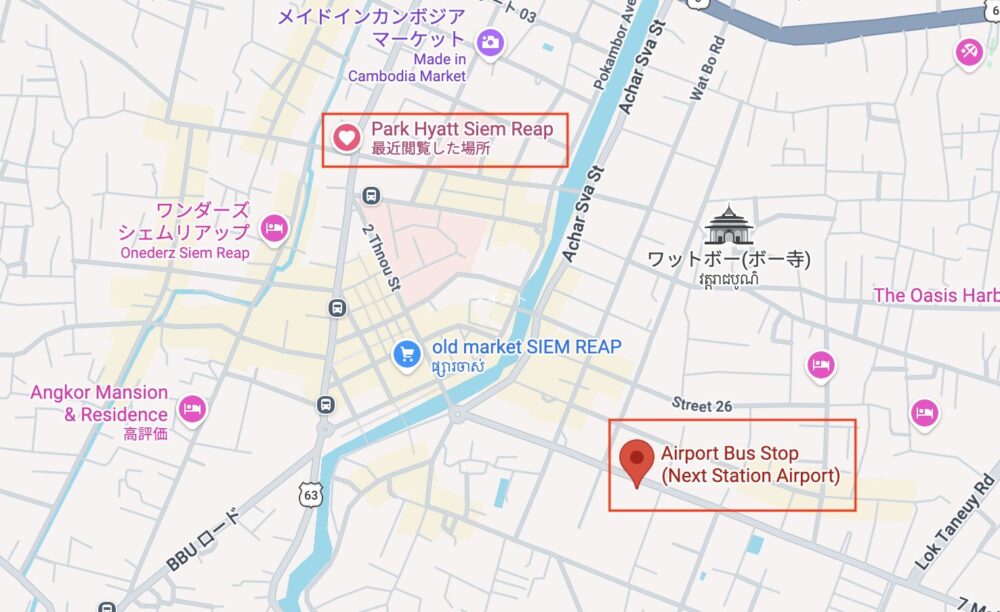Tap the bus stop icon below Park Hyatt
Viewport: 1000px width, 612px height.
tap(371, 195)
